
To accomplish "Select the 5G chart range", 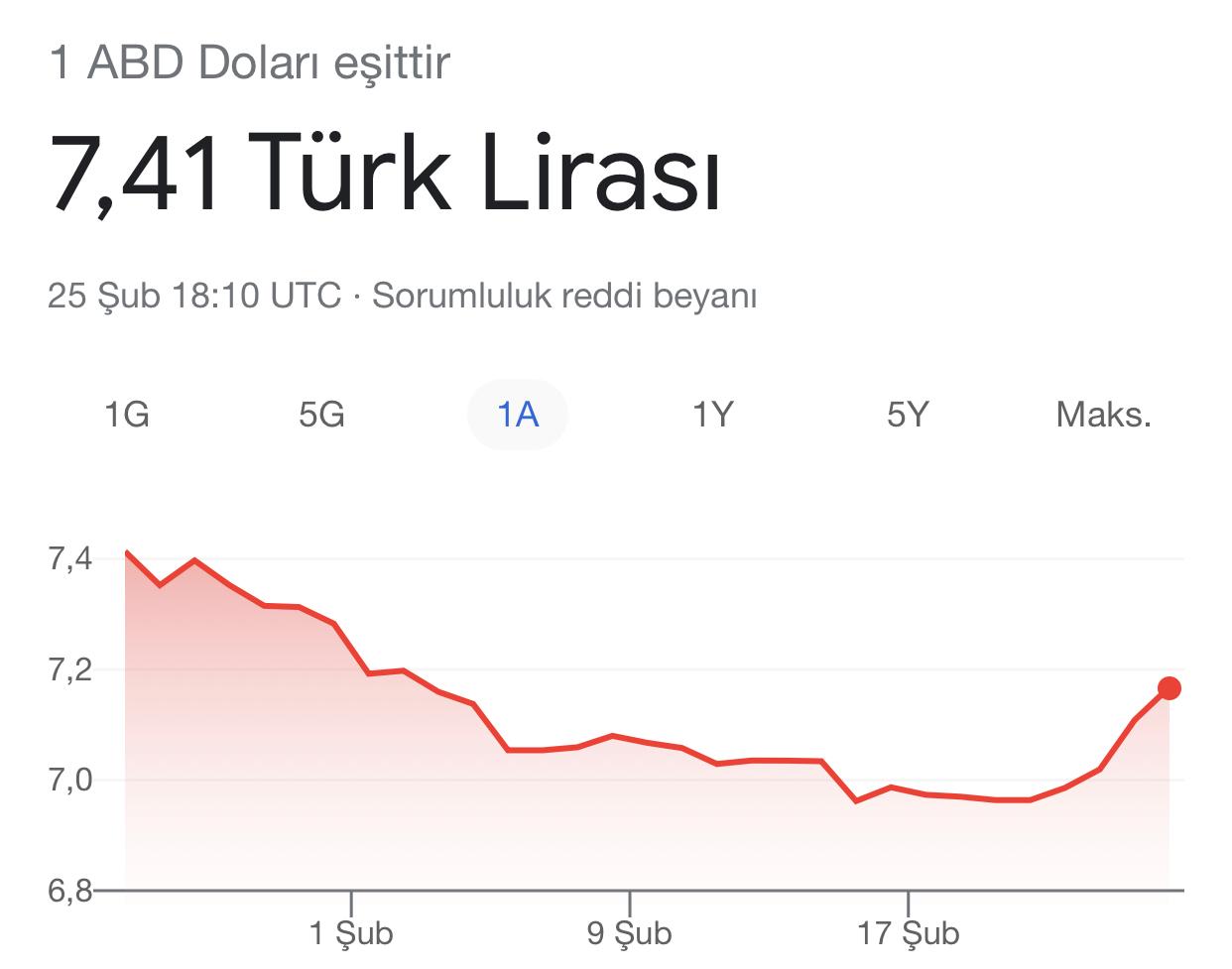I will tap(321, 414).
